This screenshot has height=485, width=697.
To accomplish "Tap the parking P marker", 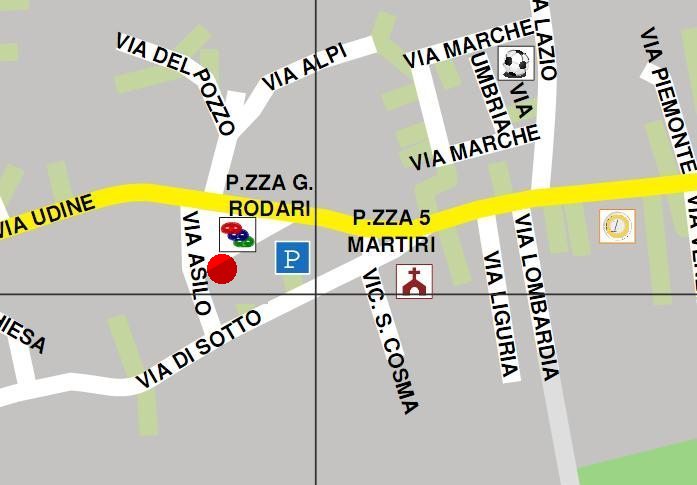I will (292, 259).
